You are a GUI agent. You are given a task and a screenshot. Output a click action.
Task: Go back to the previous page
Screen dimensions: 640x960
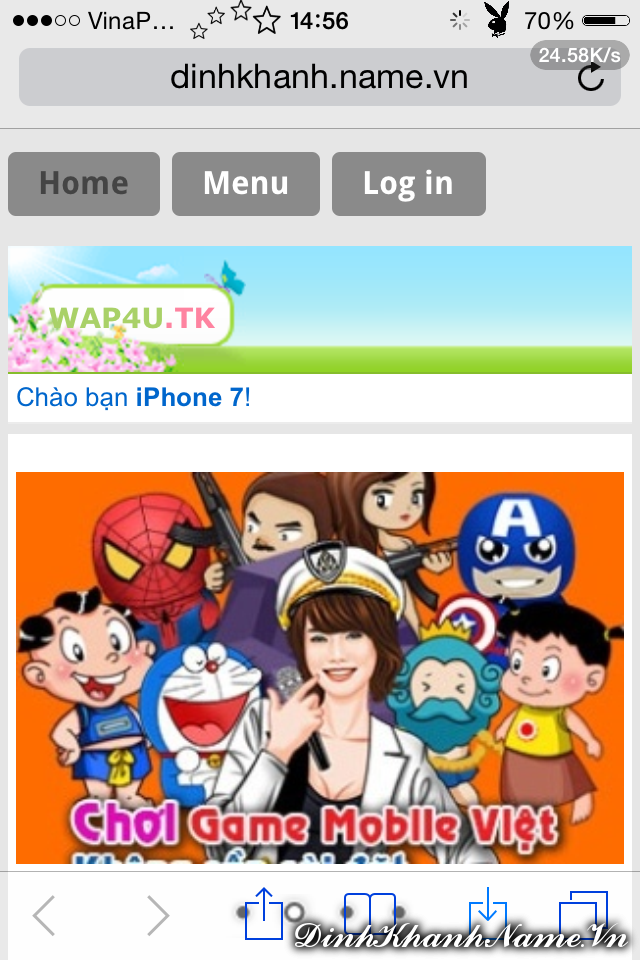click(x=44, y=915)
